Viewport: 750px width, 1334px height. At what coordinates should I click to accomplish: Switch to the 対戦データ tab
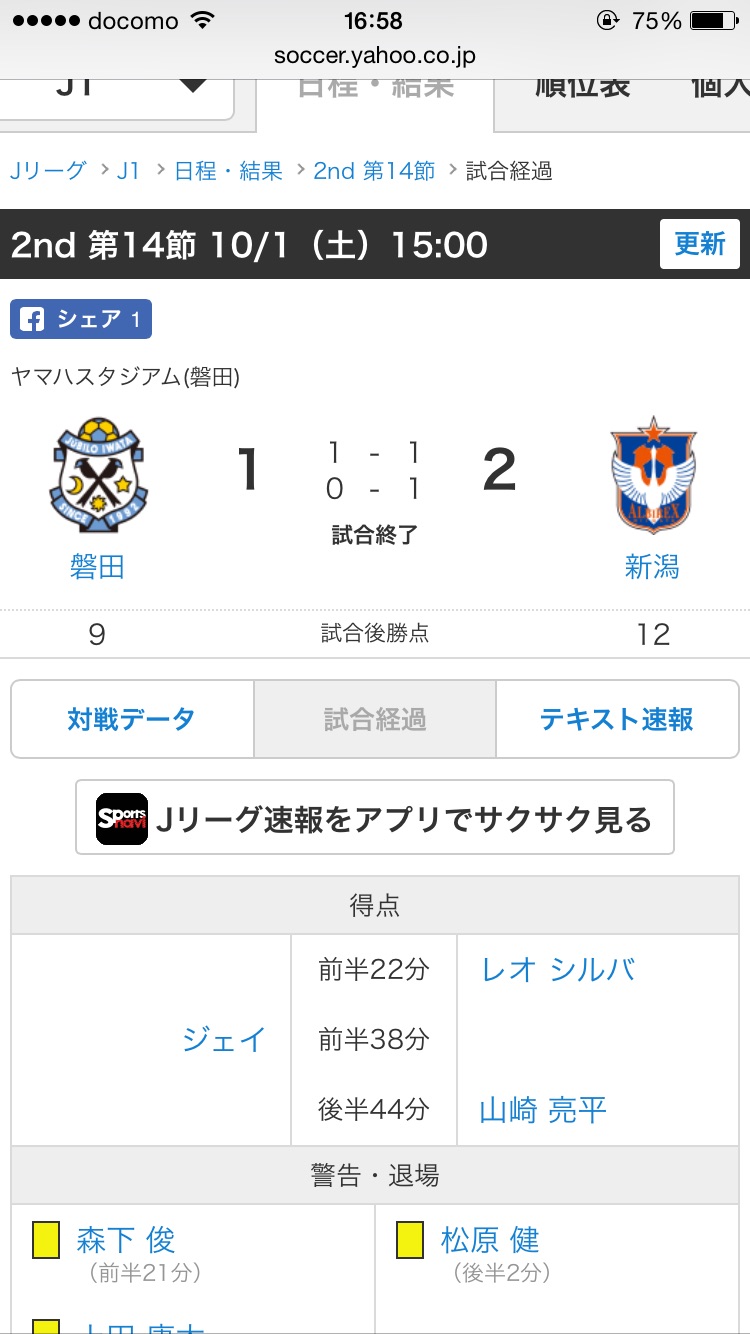point(132,719)
